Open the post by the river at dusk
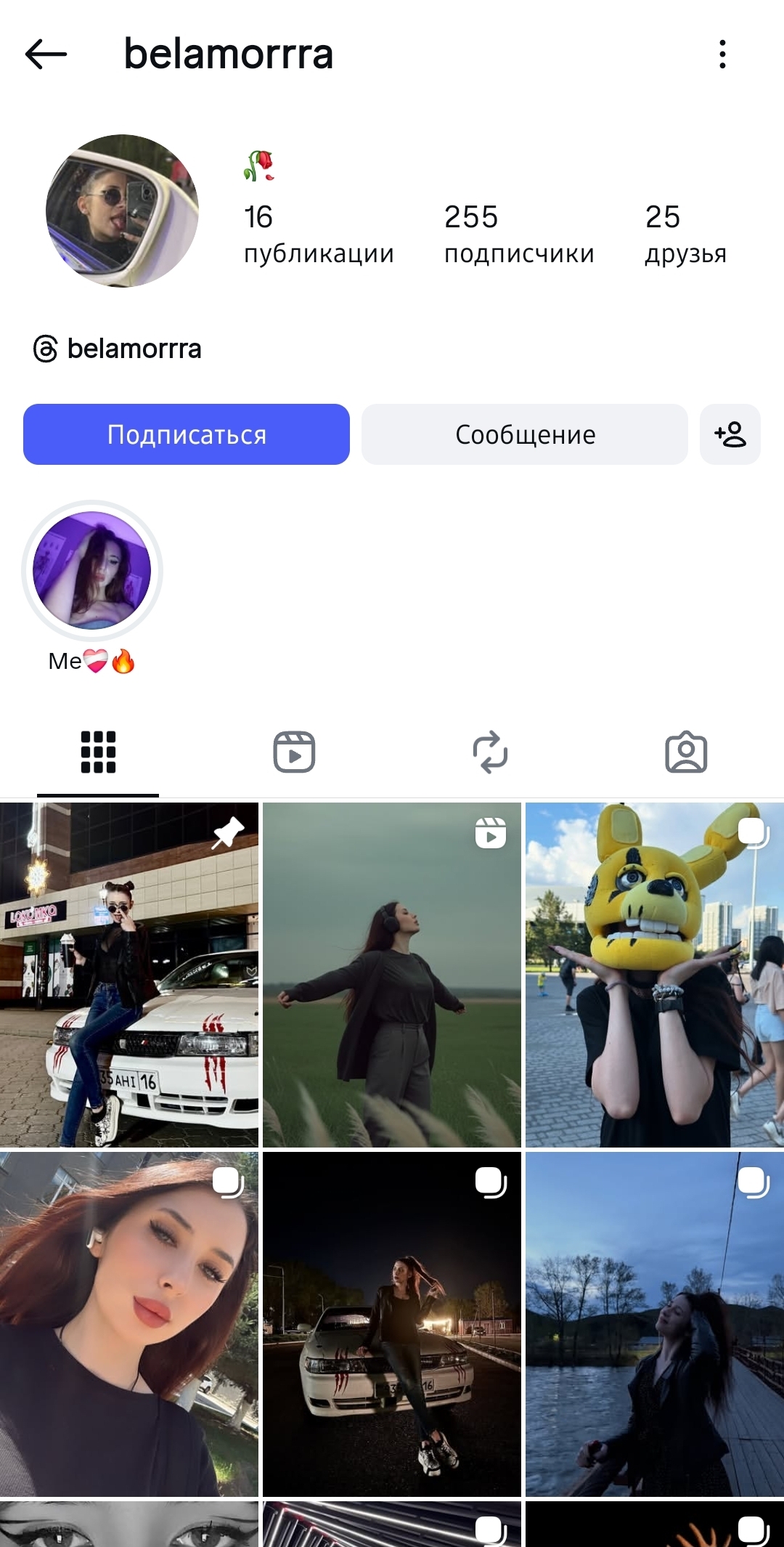This screenshot has height=1547, width=784. 655,1324
